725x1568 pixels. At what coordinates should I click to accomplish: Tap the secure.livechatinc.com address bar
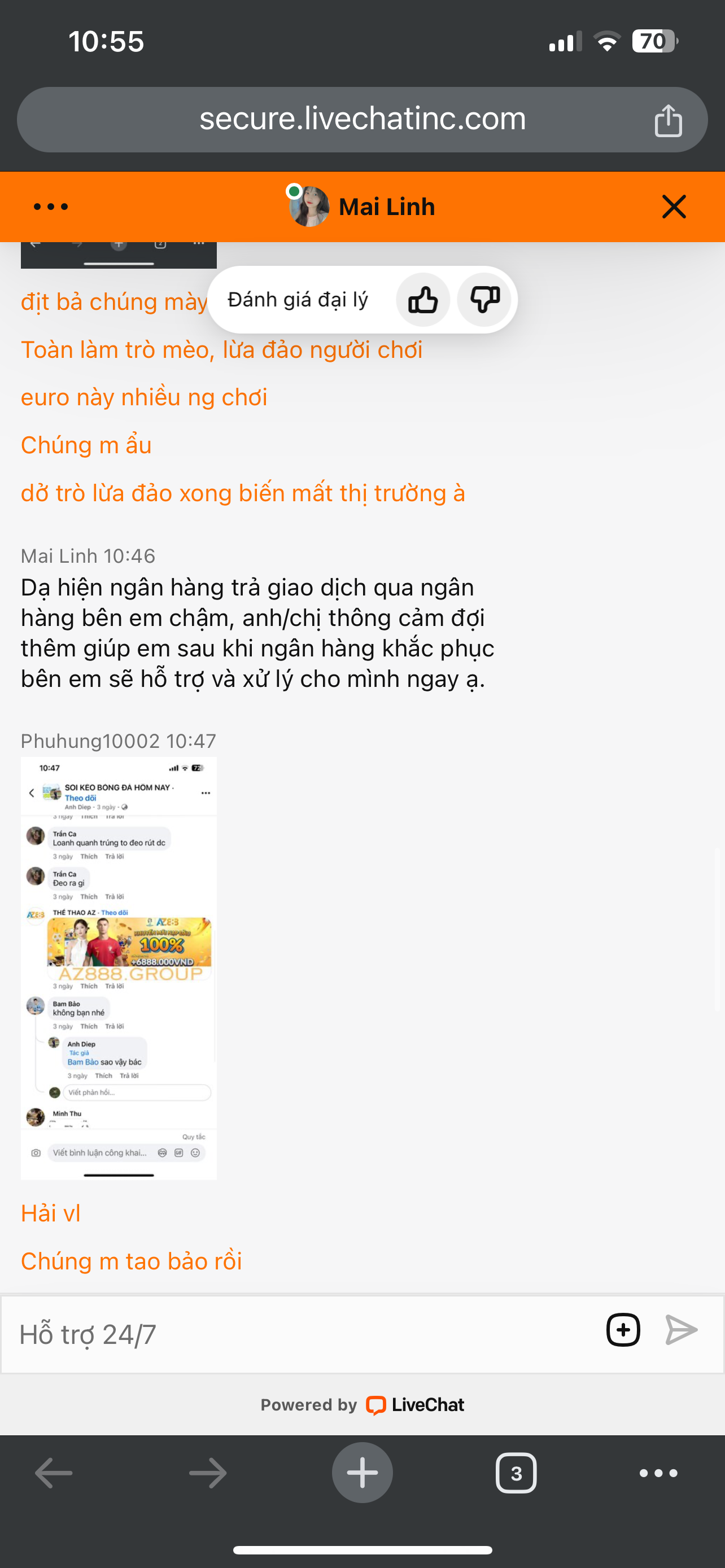[362, 119]
